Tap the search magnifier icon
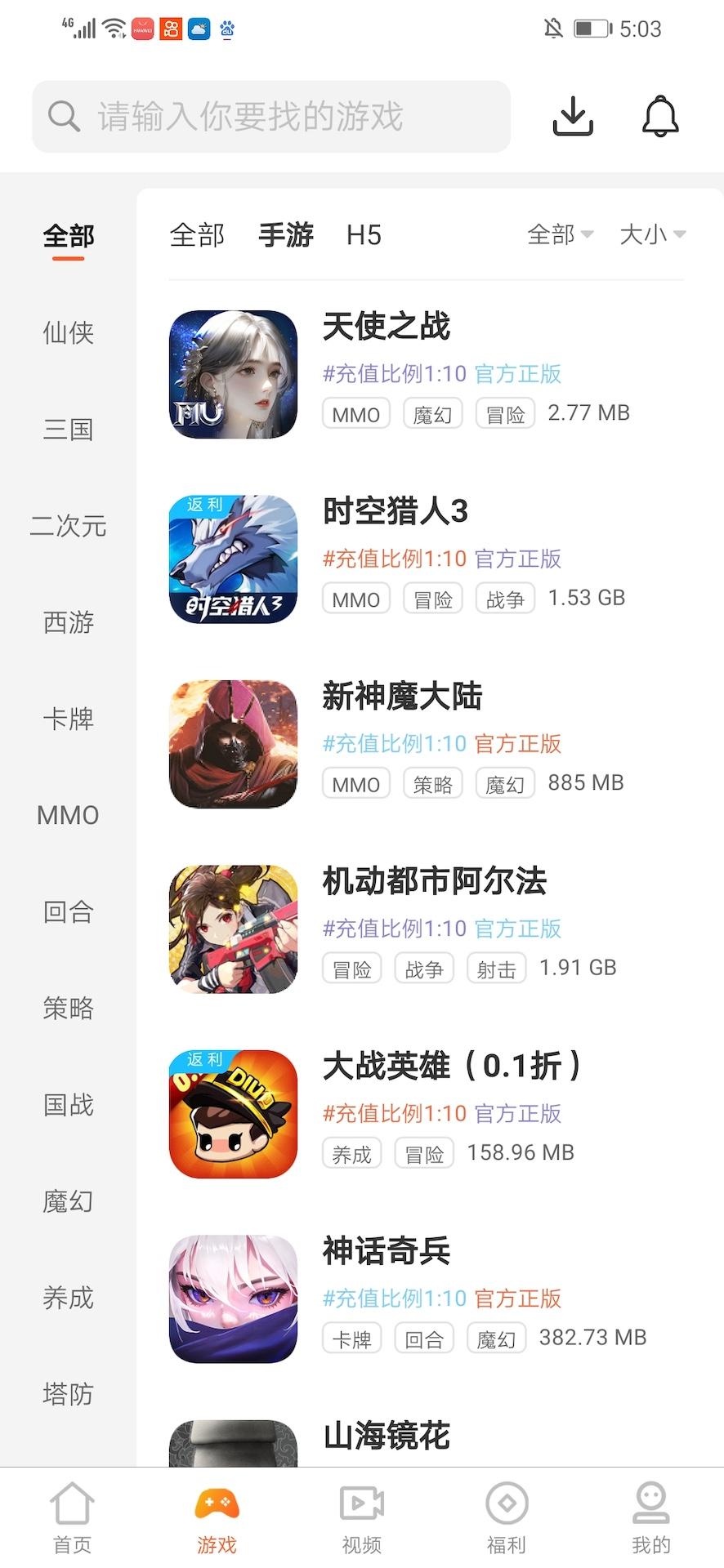 point(64,116)
